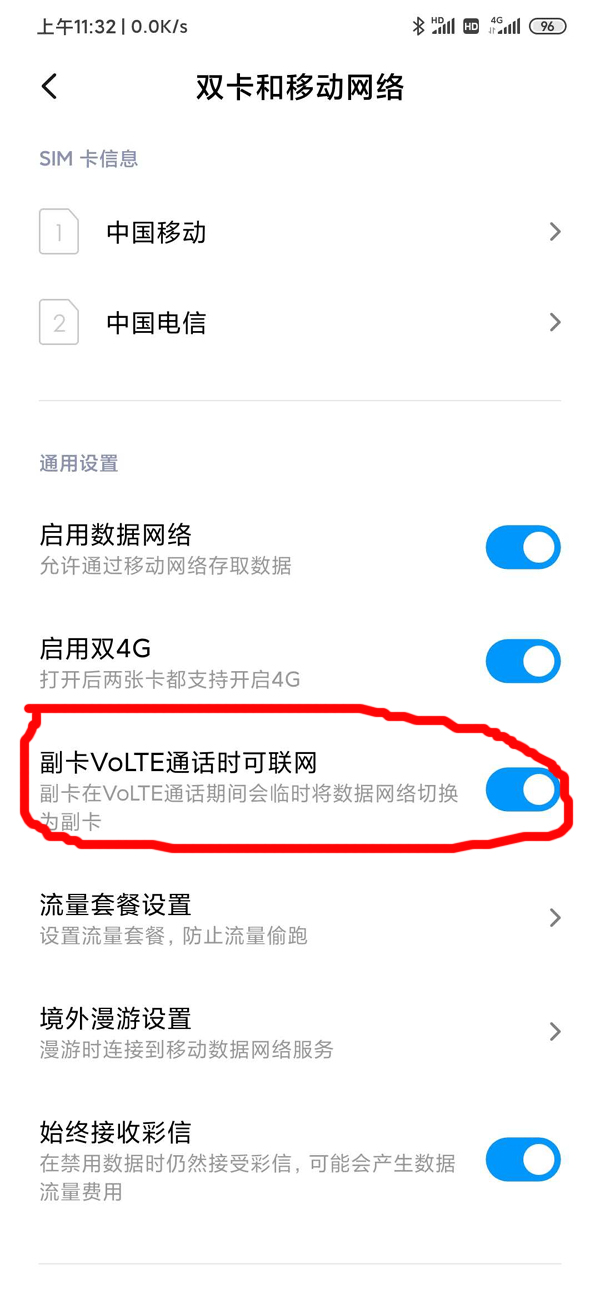Toggle the 启用数据网络 switch
Viewport: 600px width, 1300px height.
523,548
